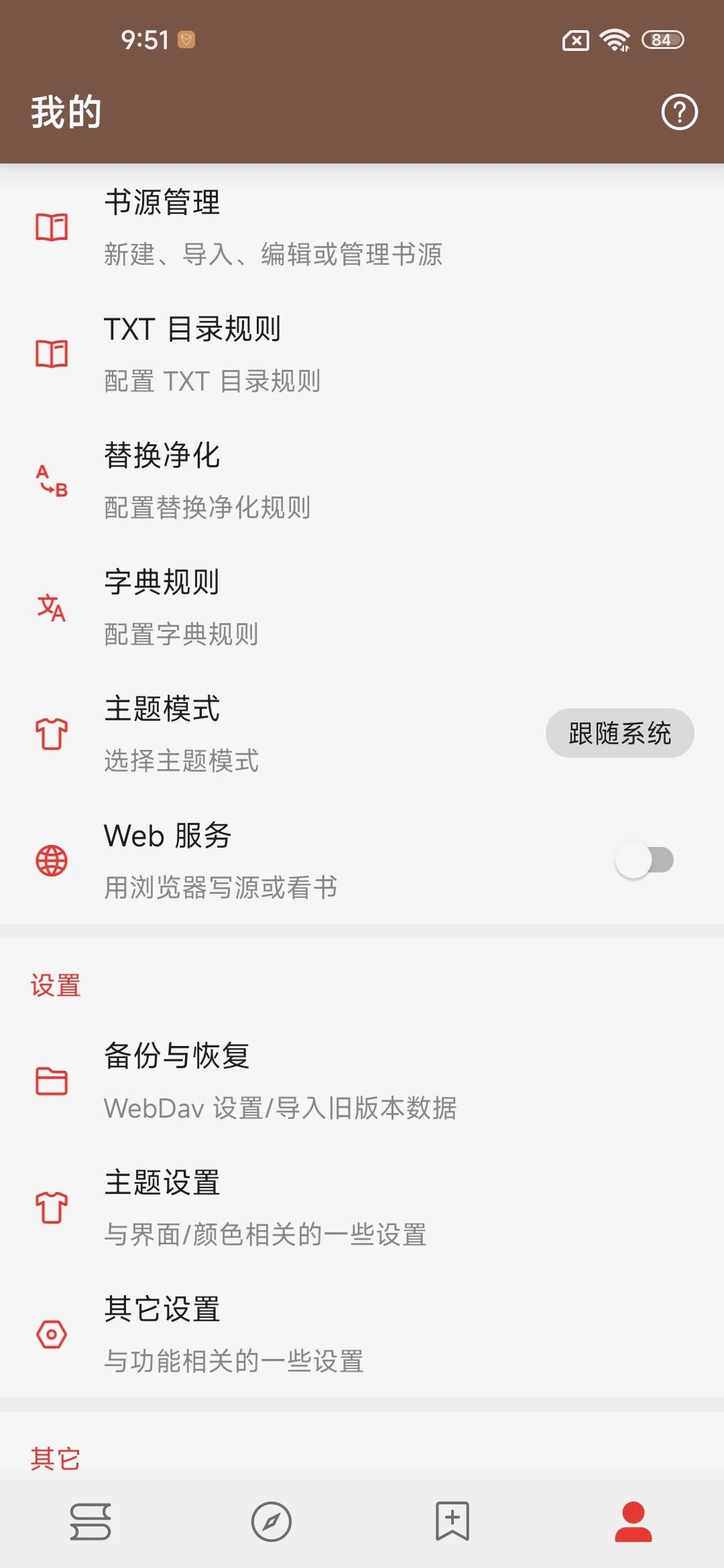Viewport: 724px width, 1568px height.
Task: Open 其它设置 other settings
Action: (x=362, y=1334)
